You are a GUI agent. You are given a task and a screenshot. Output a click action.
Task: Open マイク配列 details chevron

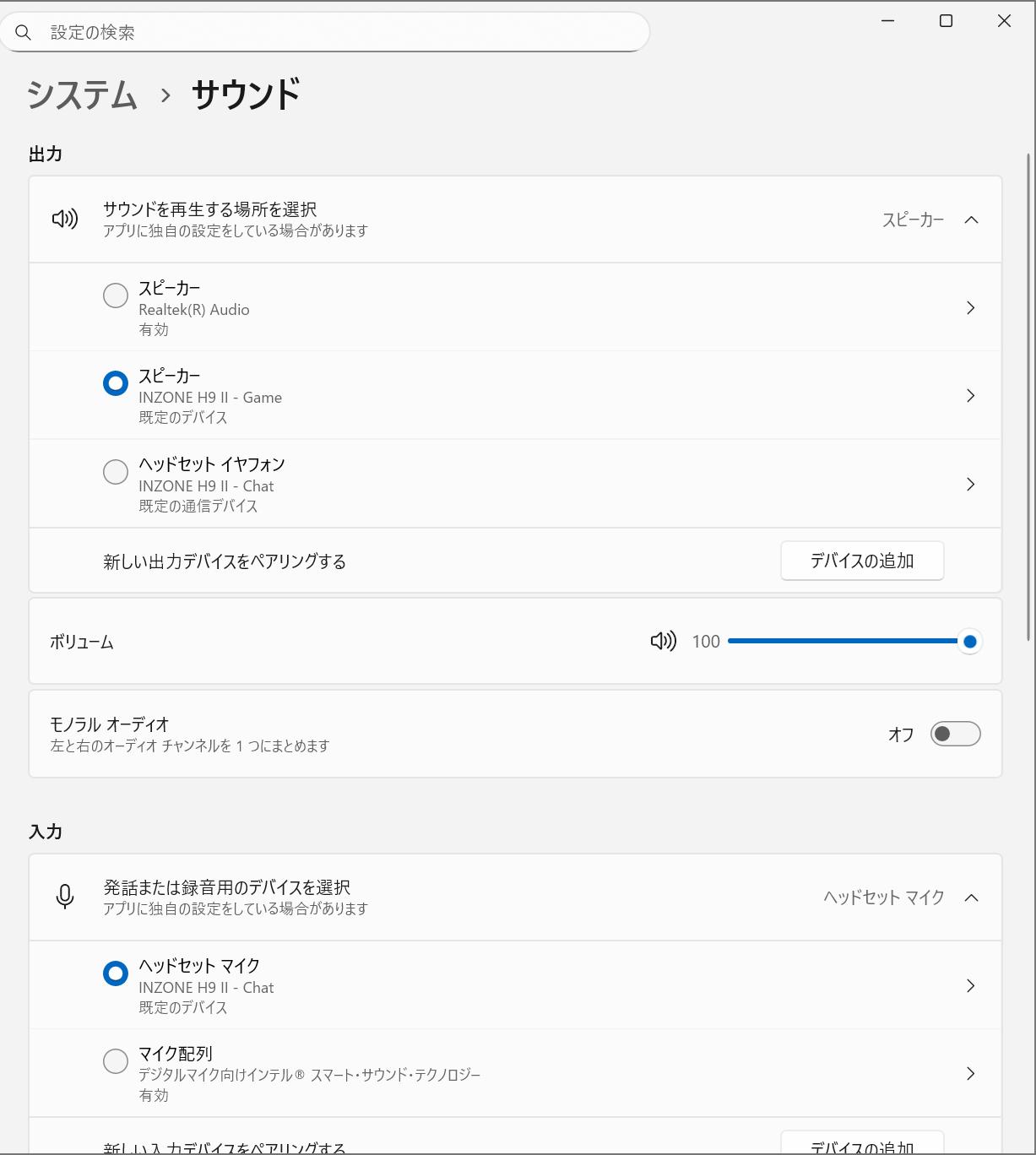tap(970, 1074)
